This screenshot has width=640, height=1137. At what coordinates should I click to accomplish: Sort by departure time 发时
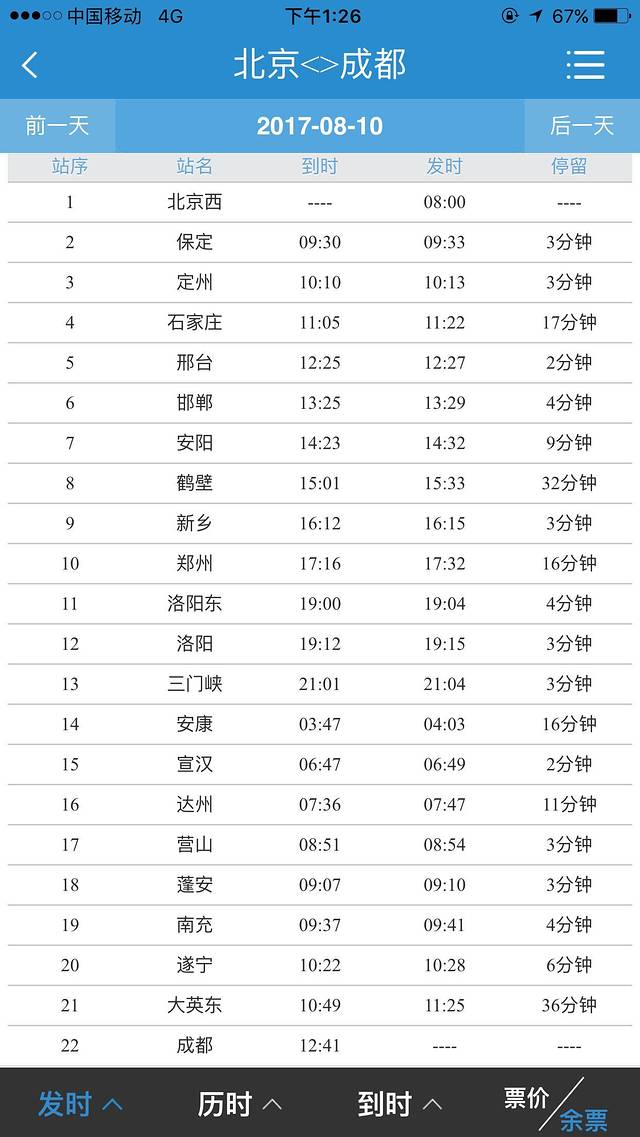point(80,1104)
